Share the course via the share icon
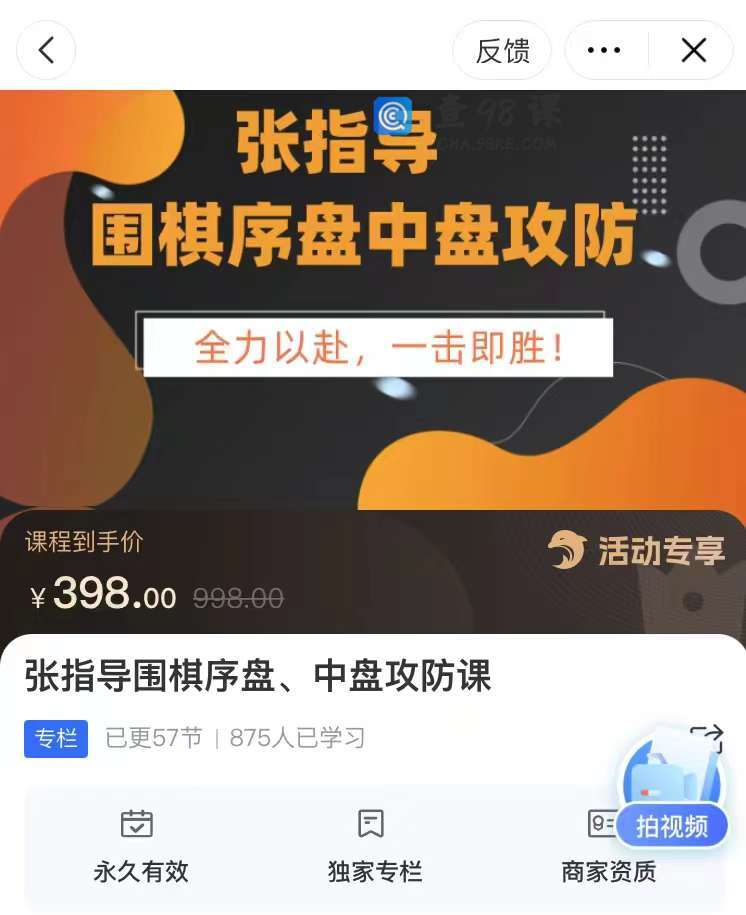This screenshot has width=746, height=915. [x=706, y=739]
